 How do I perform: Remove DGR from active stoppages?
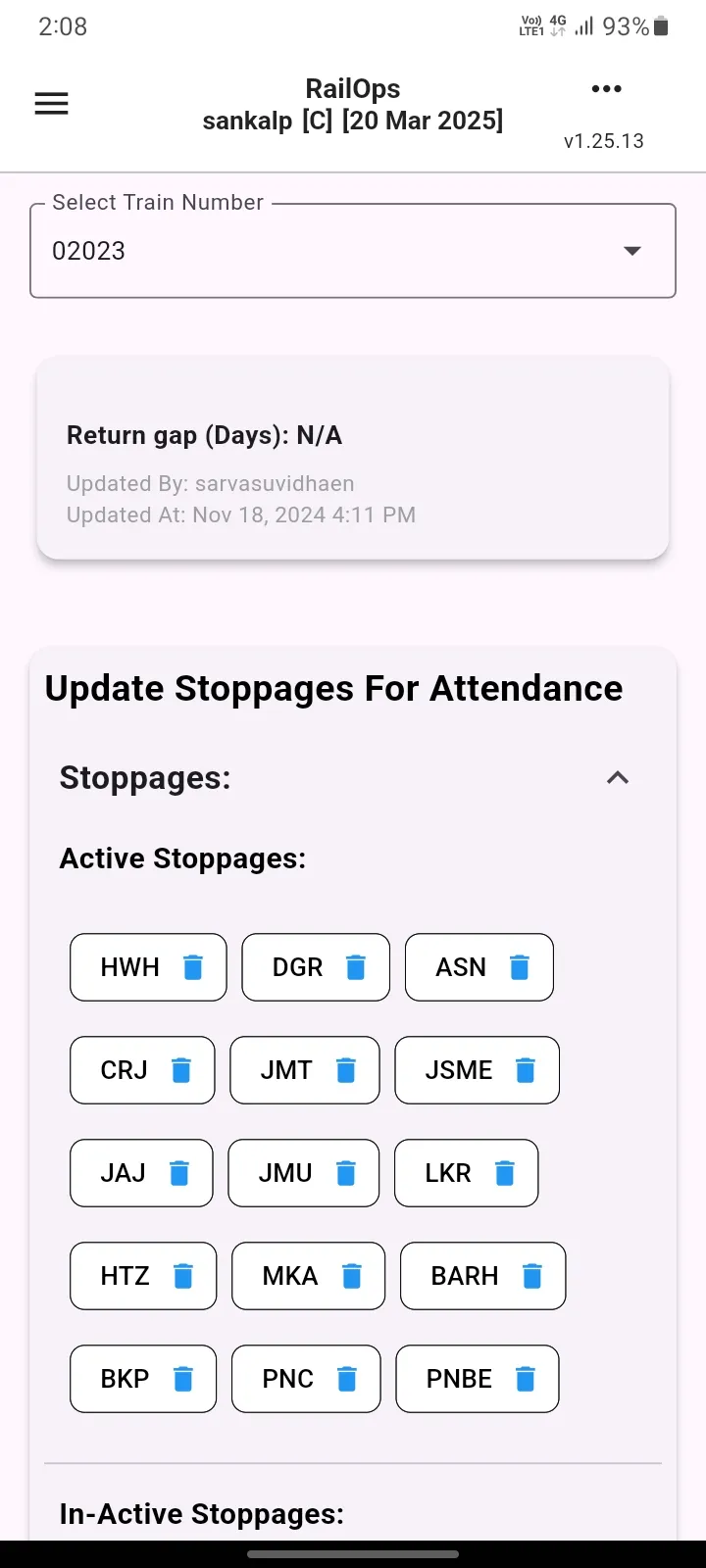coord(356,967)
